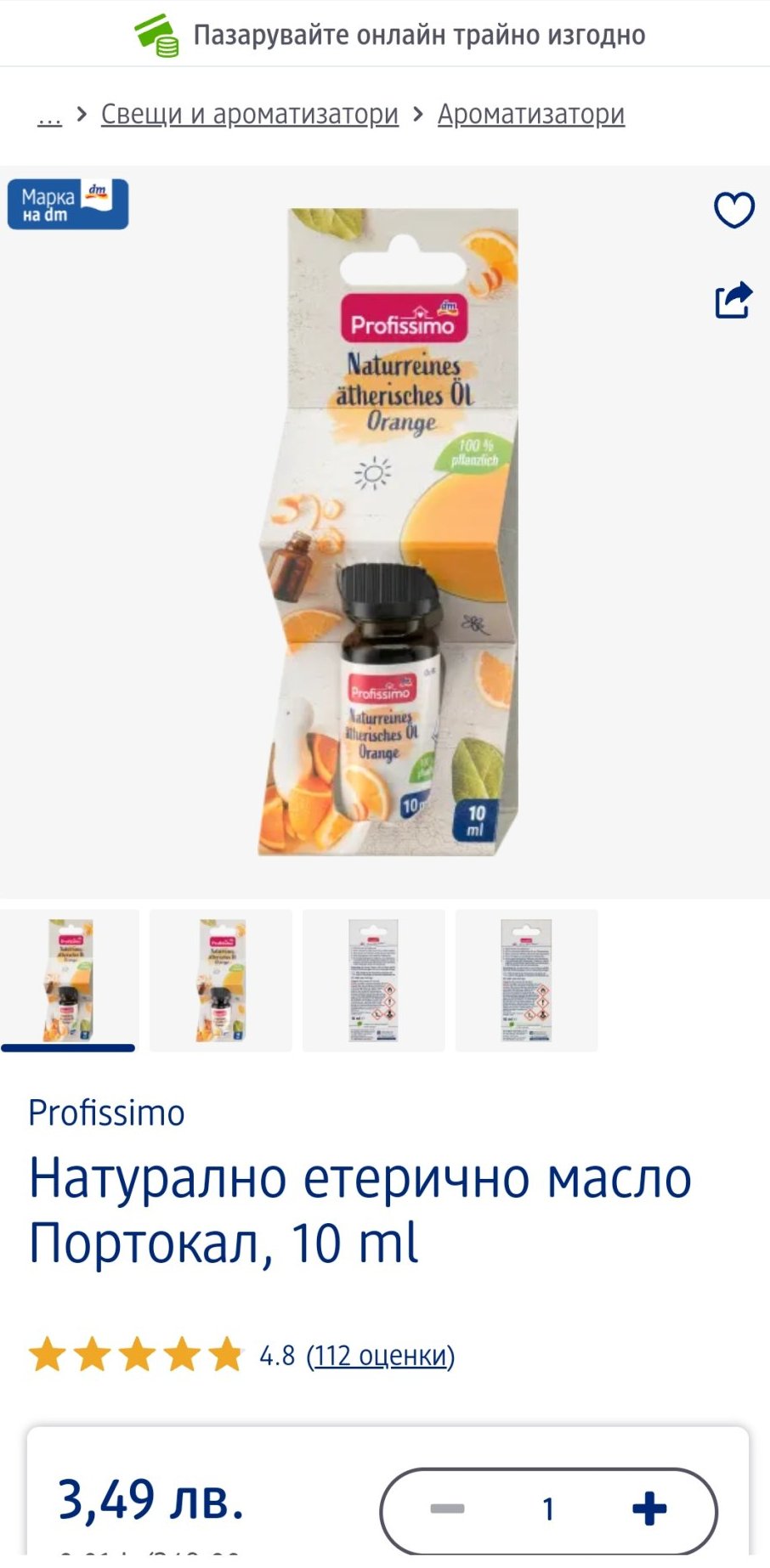Open Пазарувайте онлайн трайно изгодно banner
The height and width of the screenshot is (1568, 770).
[x=391, y=35]
